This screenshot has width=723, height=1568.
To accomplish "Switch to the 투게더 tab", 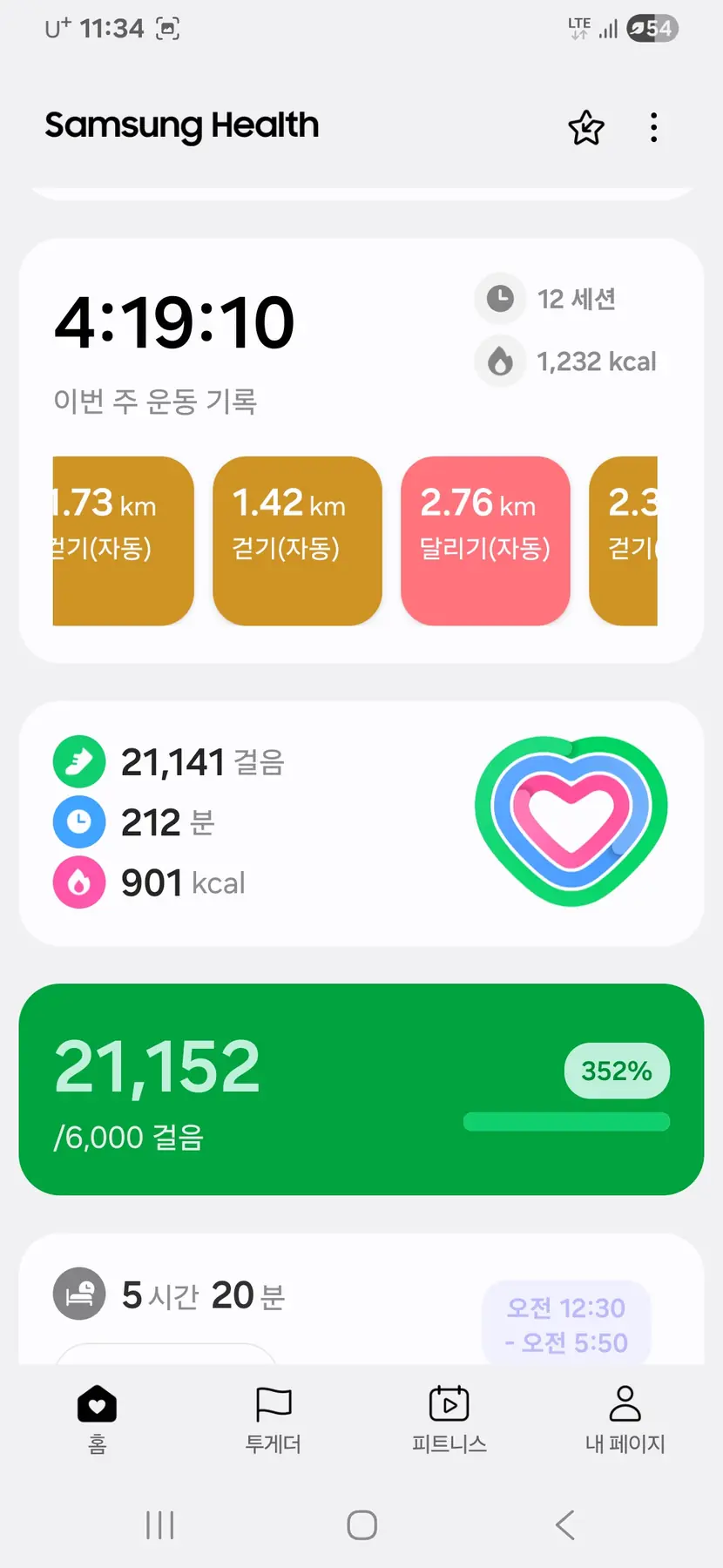I will click(273, 1418).
